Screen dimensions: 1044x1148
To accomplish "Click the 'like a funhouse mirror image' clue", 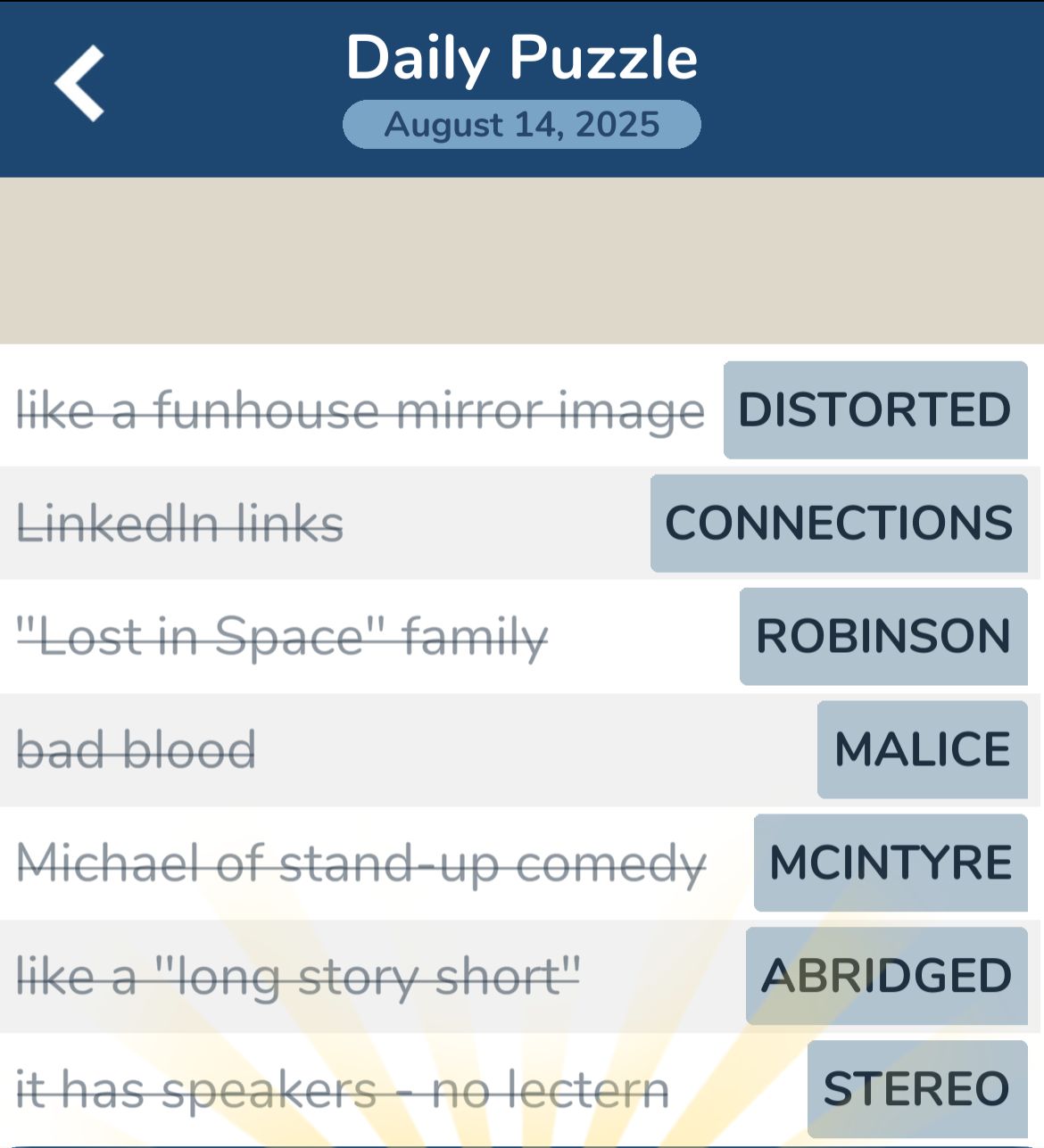I will (360, 411).
